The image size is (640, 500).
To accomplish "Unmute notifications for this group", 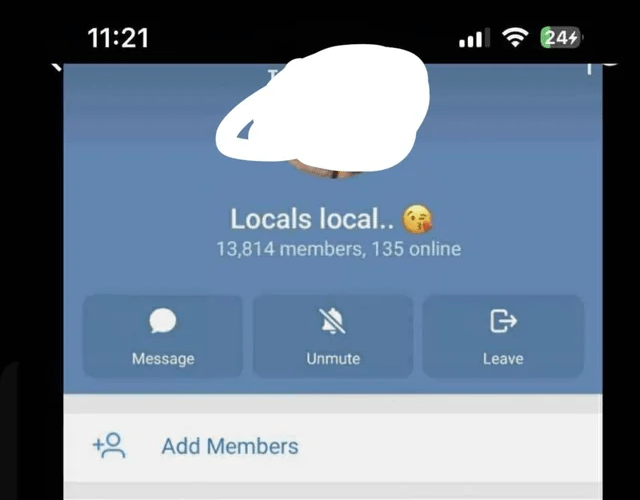I will pos(332,336).
